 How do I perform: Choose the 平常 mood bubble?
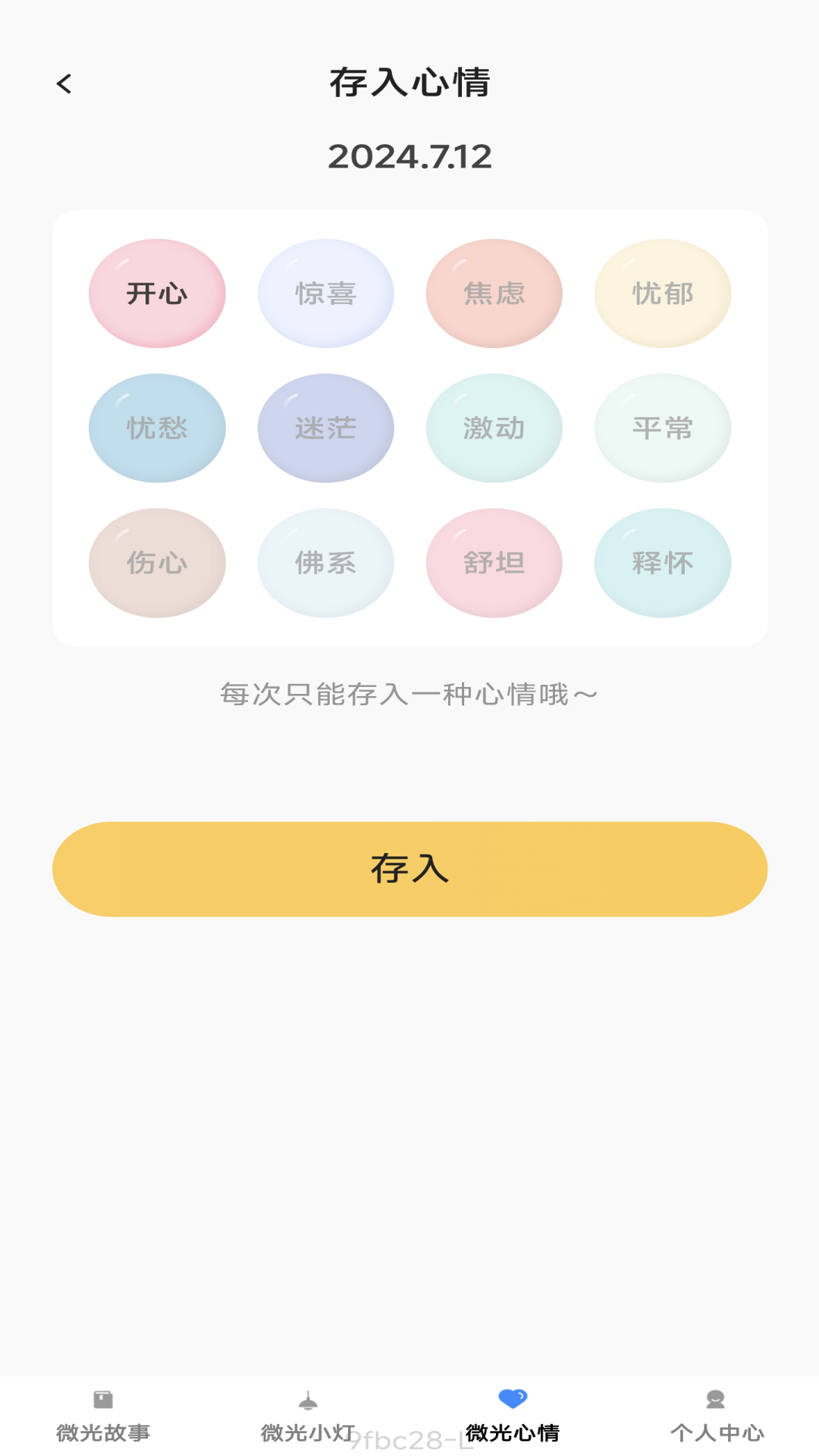click(661, 428)
